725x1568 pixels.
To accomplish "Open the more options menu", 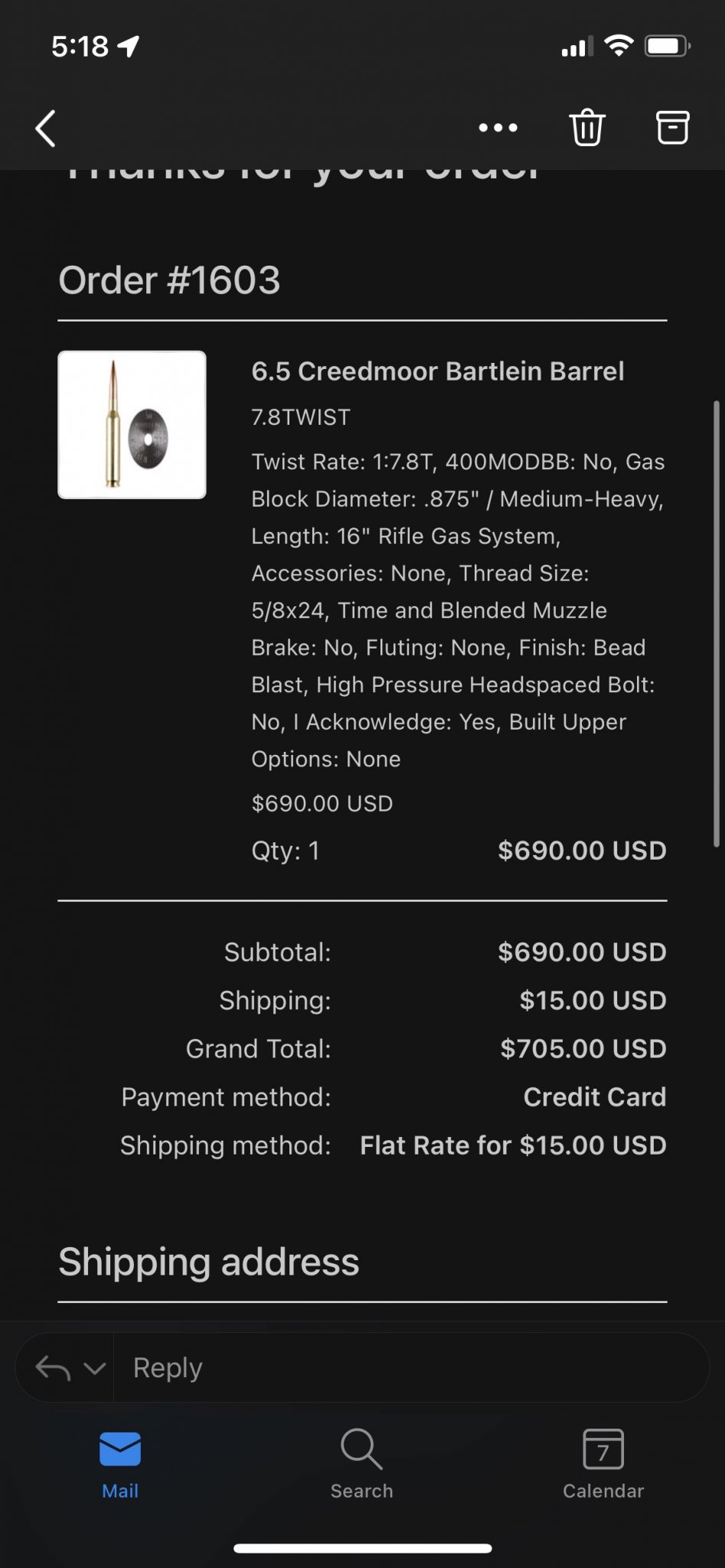I will pyautogui.click(x=498, y=128).
